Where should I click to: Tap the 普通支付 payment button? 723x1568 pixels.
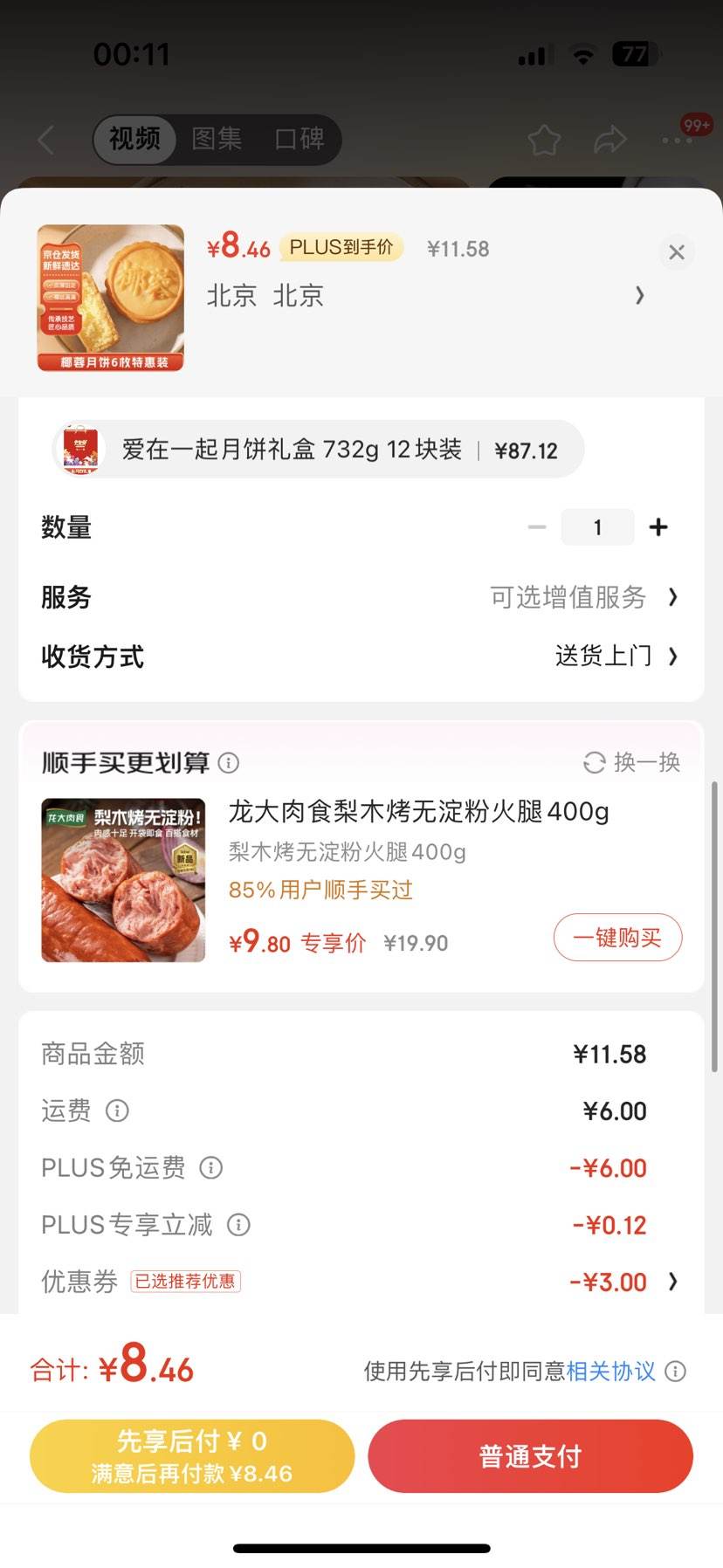(529, 1455)
